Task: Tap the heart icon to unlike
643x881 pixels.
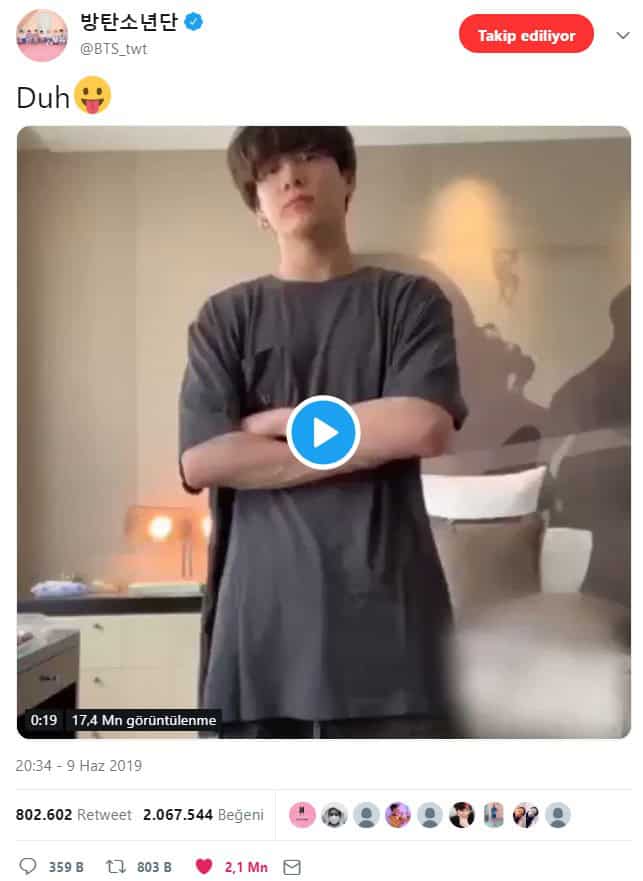Action: pos(204,866)
